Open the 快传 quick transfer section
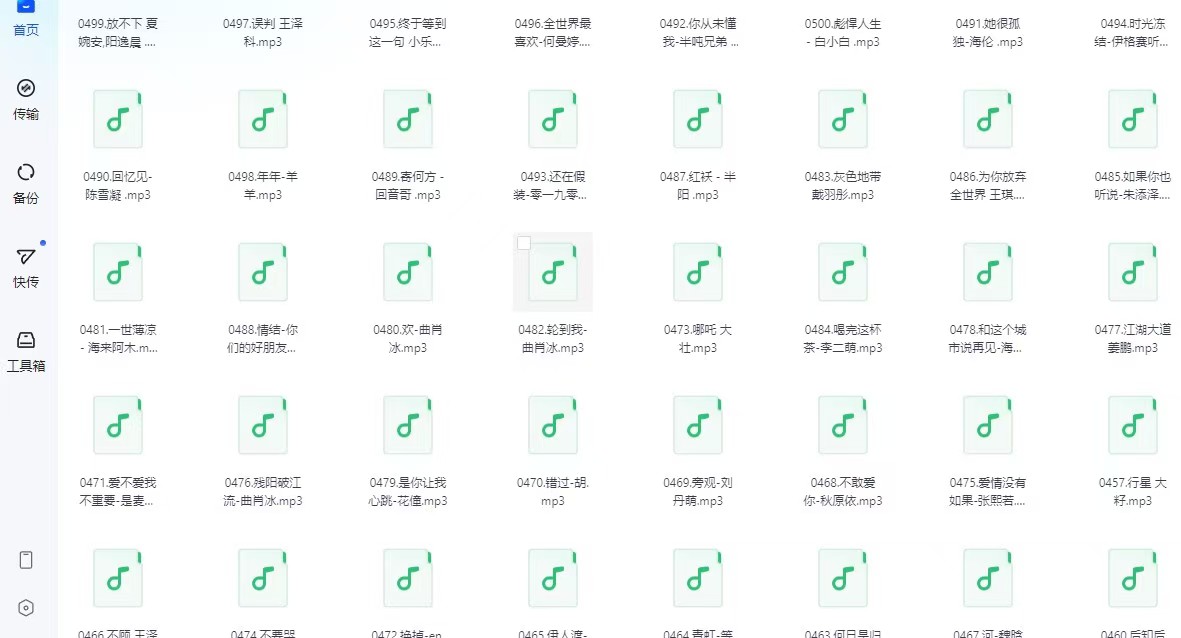1181x638 pixels. click(x=27, y=267)
